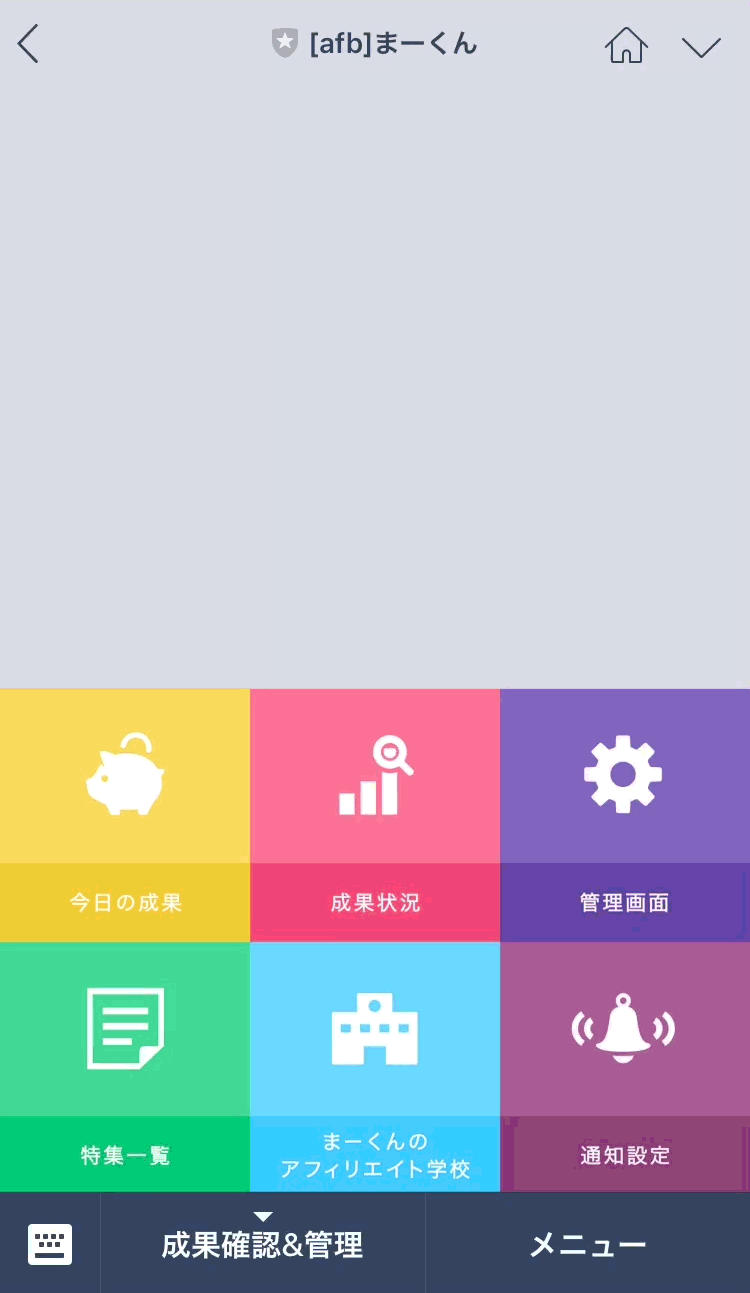Switch to keyboard input icon

click(x=50, y=1244)
